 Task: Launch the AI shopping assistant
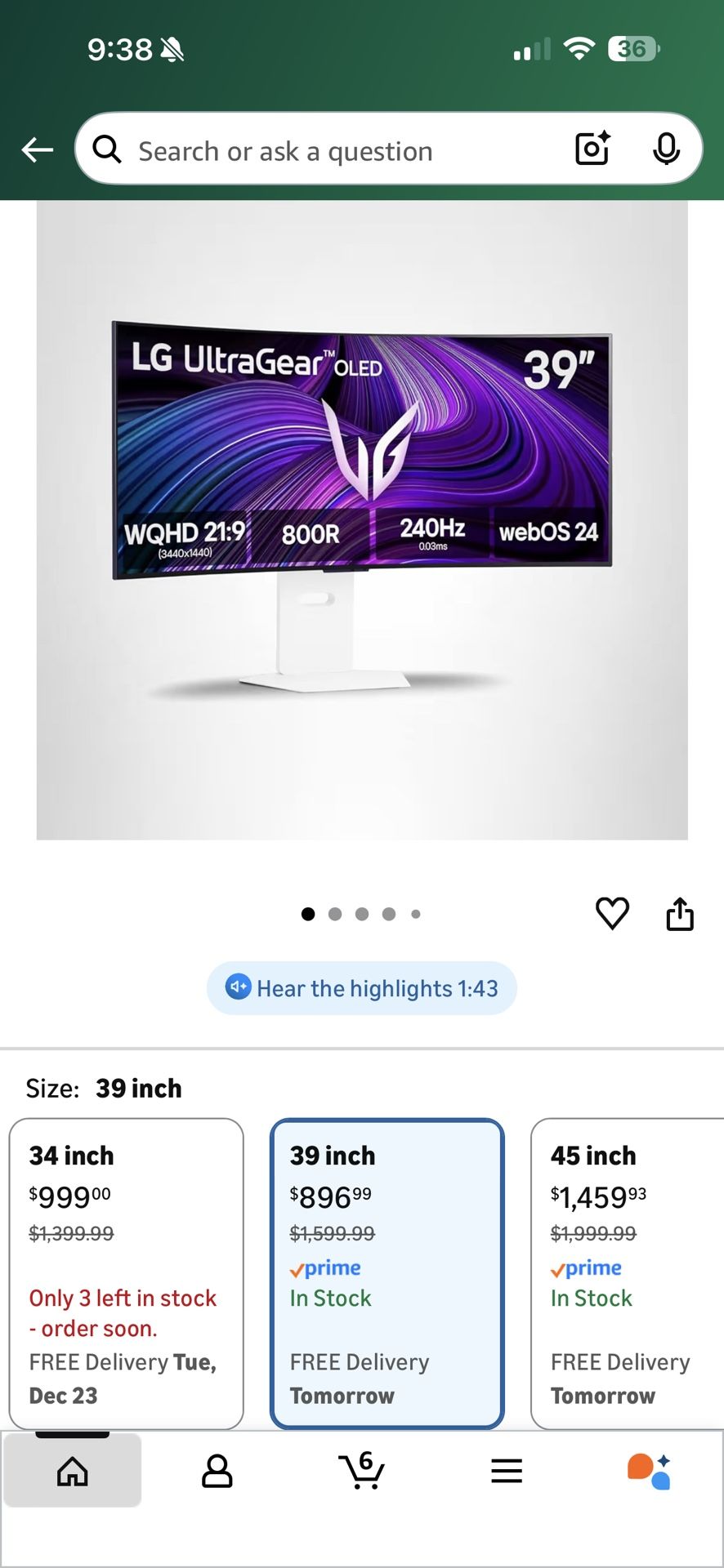650,1472
